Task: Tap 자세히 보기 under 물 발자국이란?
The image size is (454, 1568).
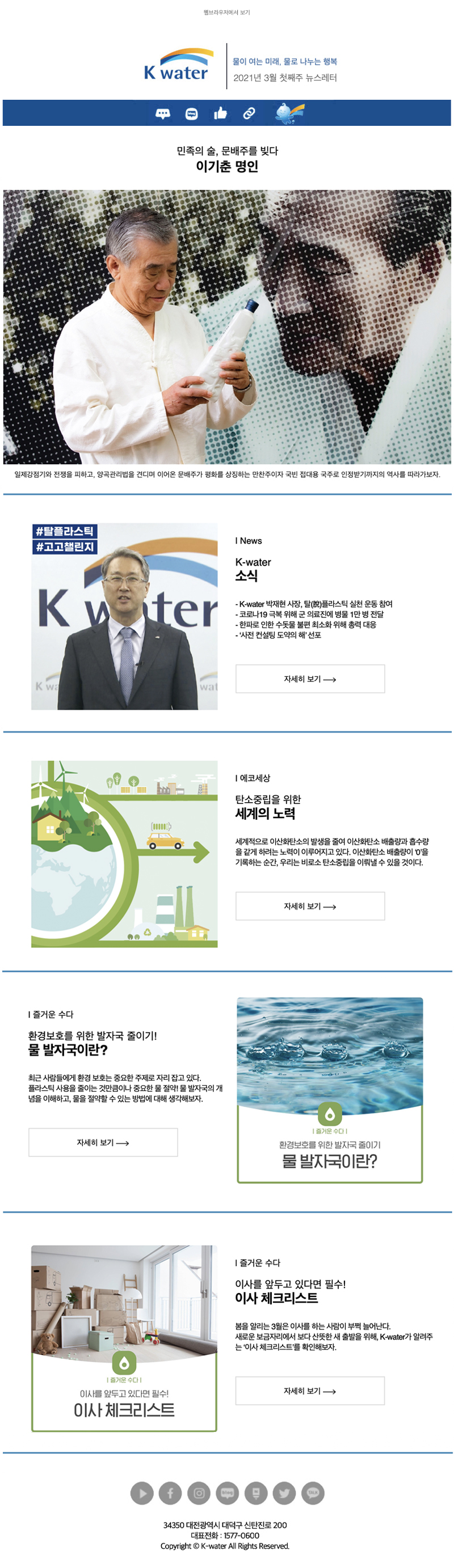Action: point(103,1142)
